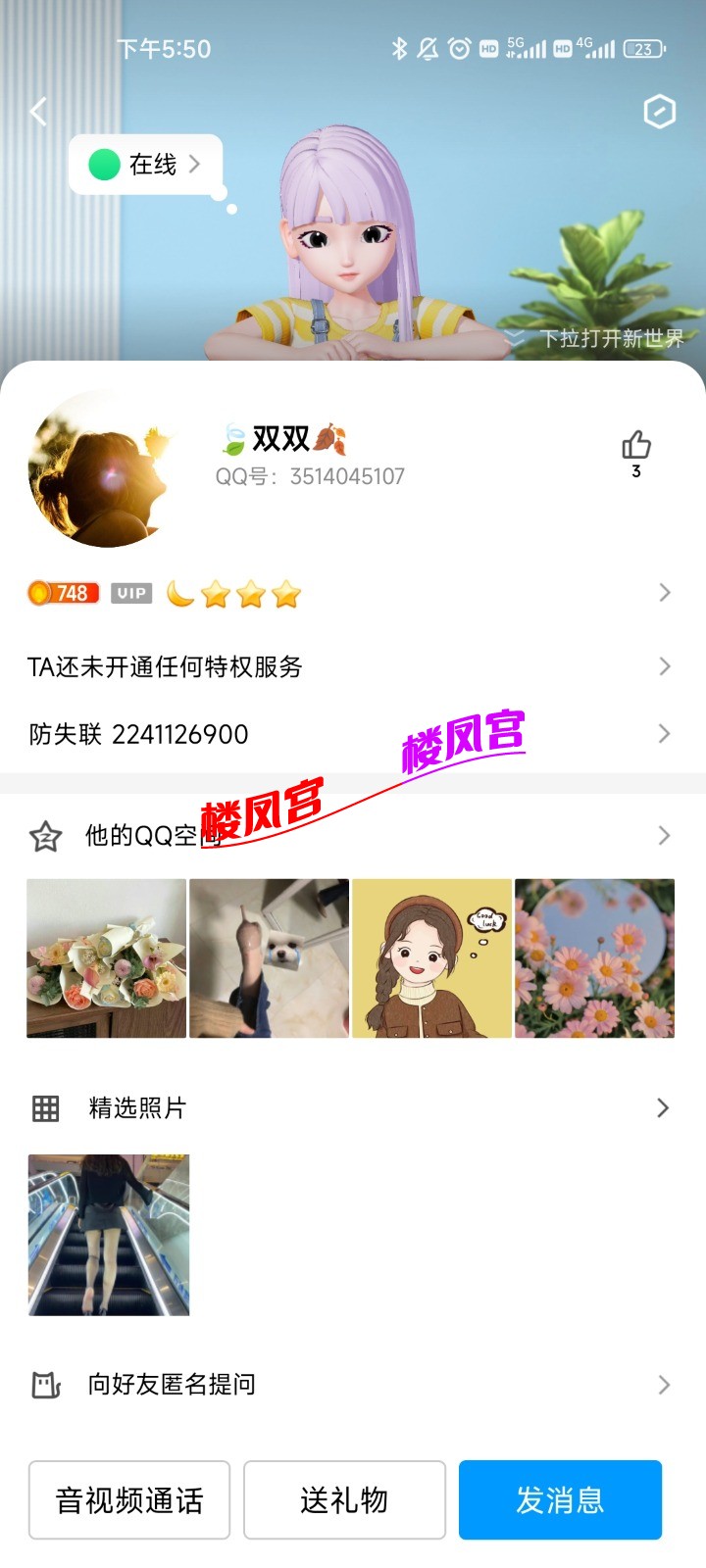The image size is (706, 1568).
Task: Tap the moon level icon
Action: pyautogui.click(x=181, y=593)
